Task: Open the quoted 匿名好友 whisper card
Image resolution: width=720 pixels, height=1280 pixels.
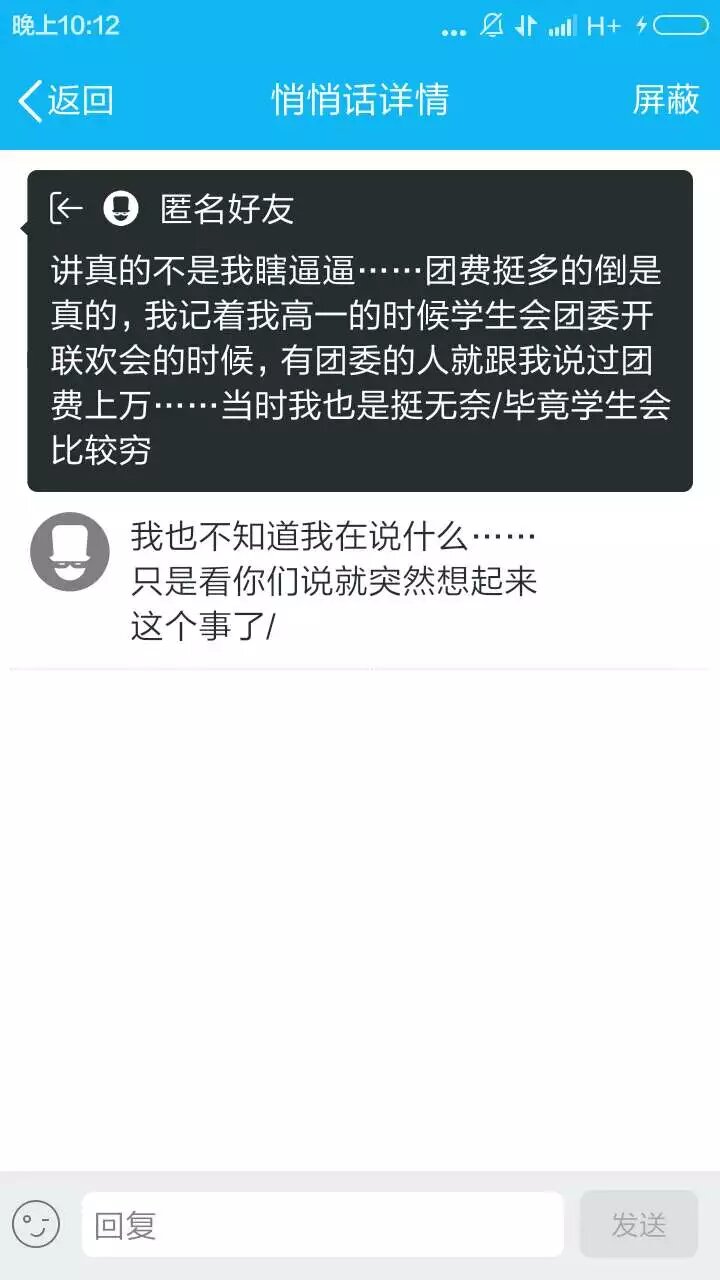Action: click(360, 330)
